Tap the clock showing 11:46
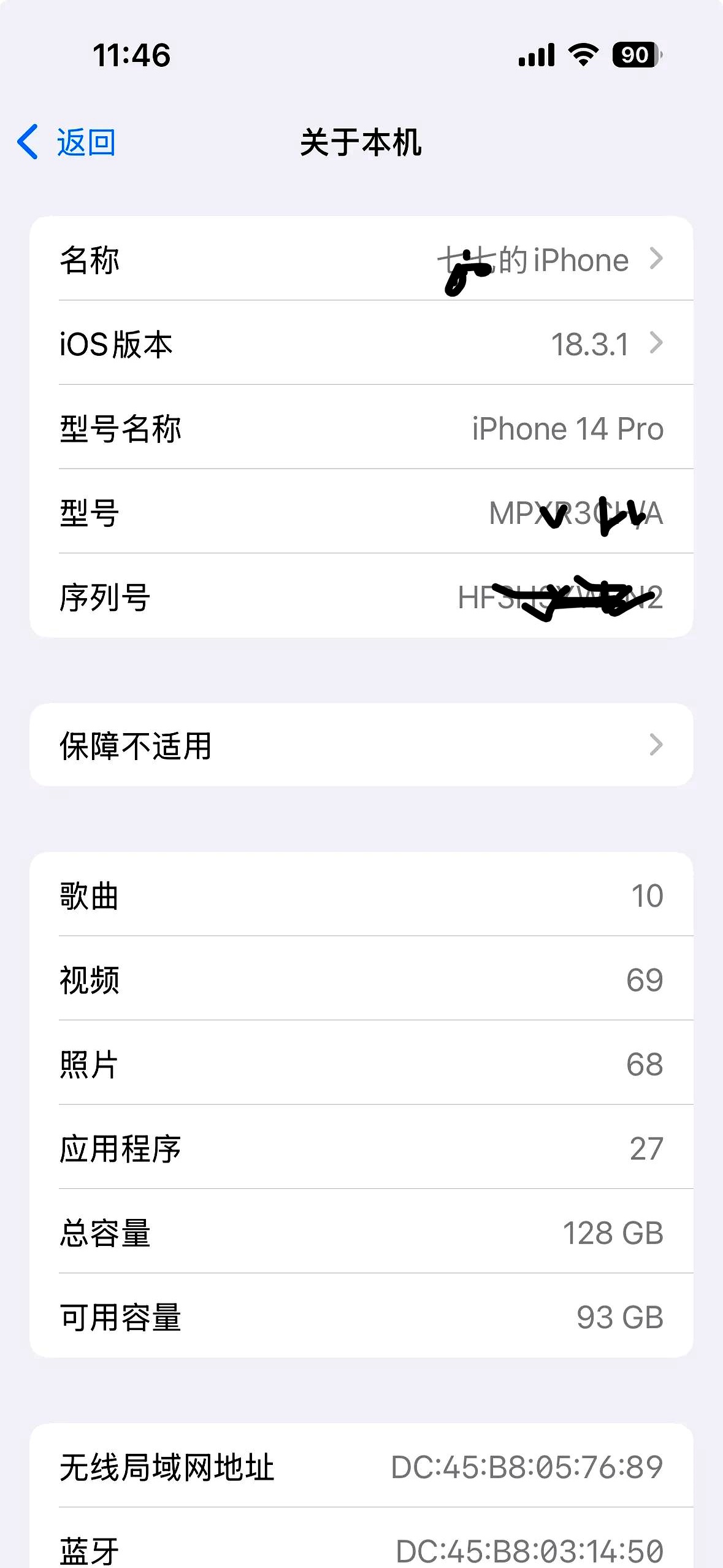Screen dimensions: 723x1568 click(x=131, y=55)
